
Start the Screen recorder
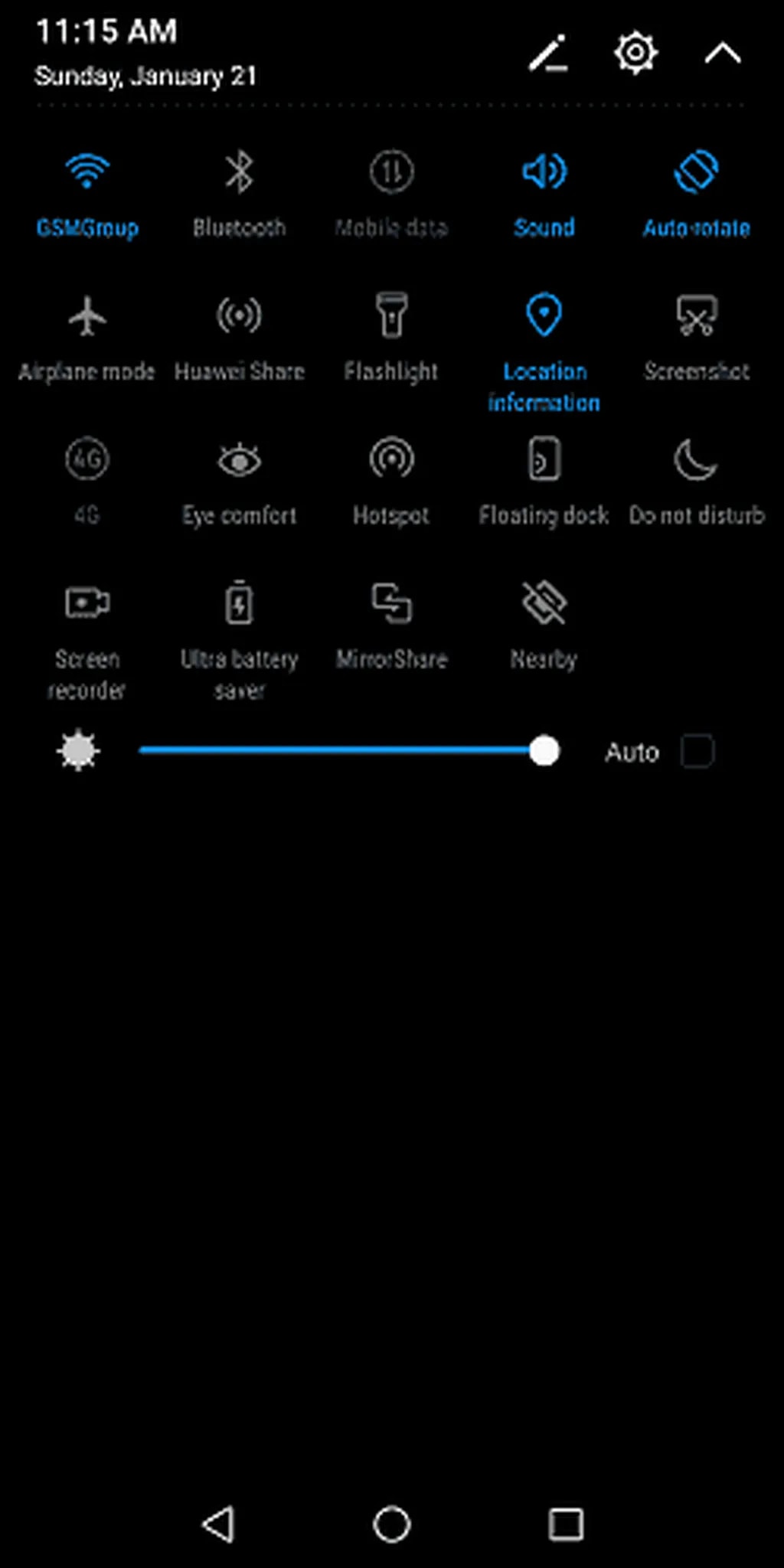coord(87,605)
